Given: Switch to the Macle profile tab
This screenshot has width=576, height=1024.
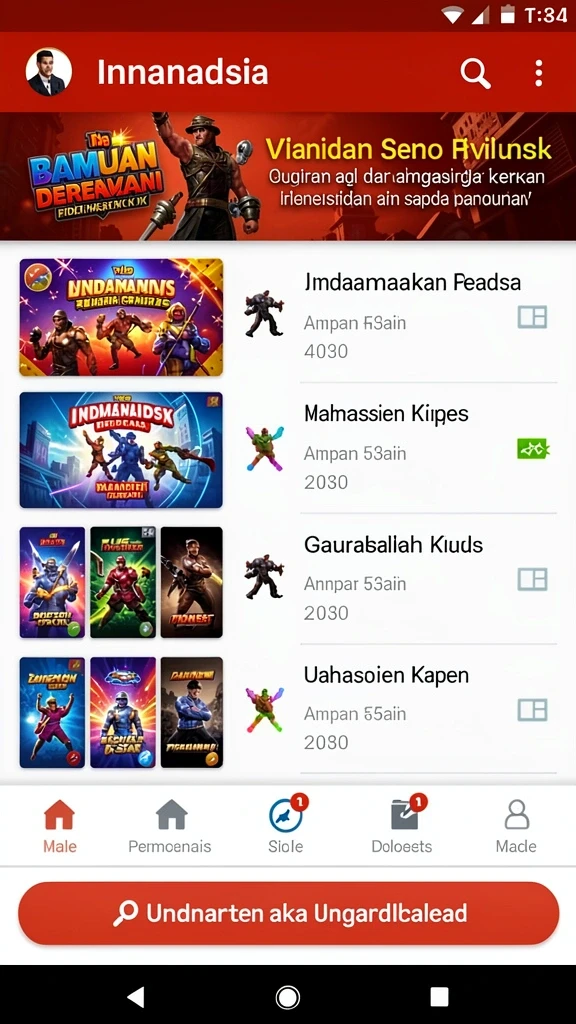Looking at the screenshot, I should tap(516, 825).
